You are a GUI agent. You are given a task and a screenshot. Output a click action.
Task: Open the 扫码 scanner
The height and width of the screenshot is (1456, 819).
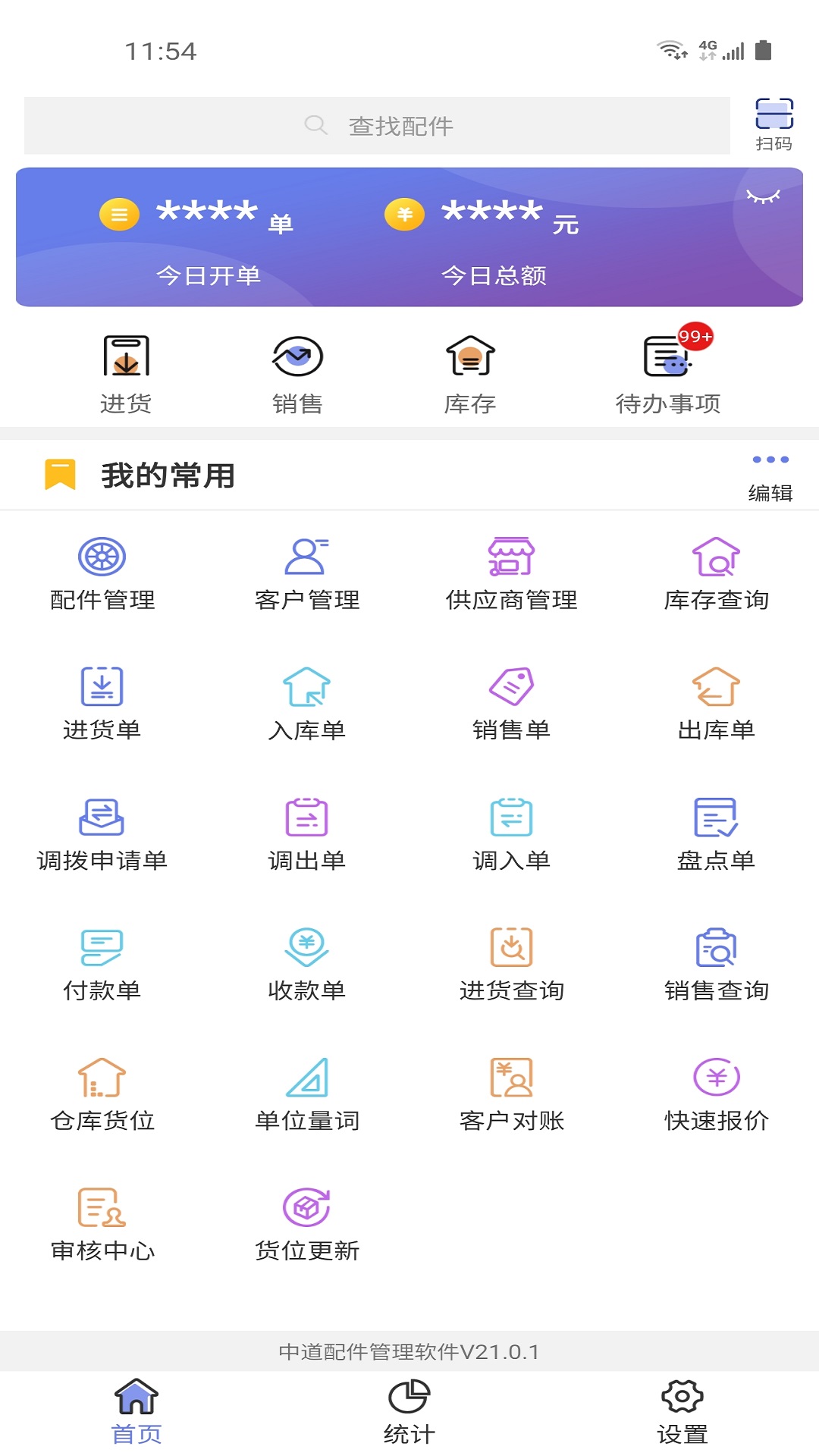coord(773,124)
